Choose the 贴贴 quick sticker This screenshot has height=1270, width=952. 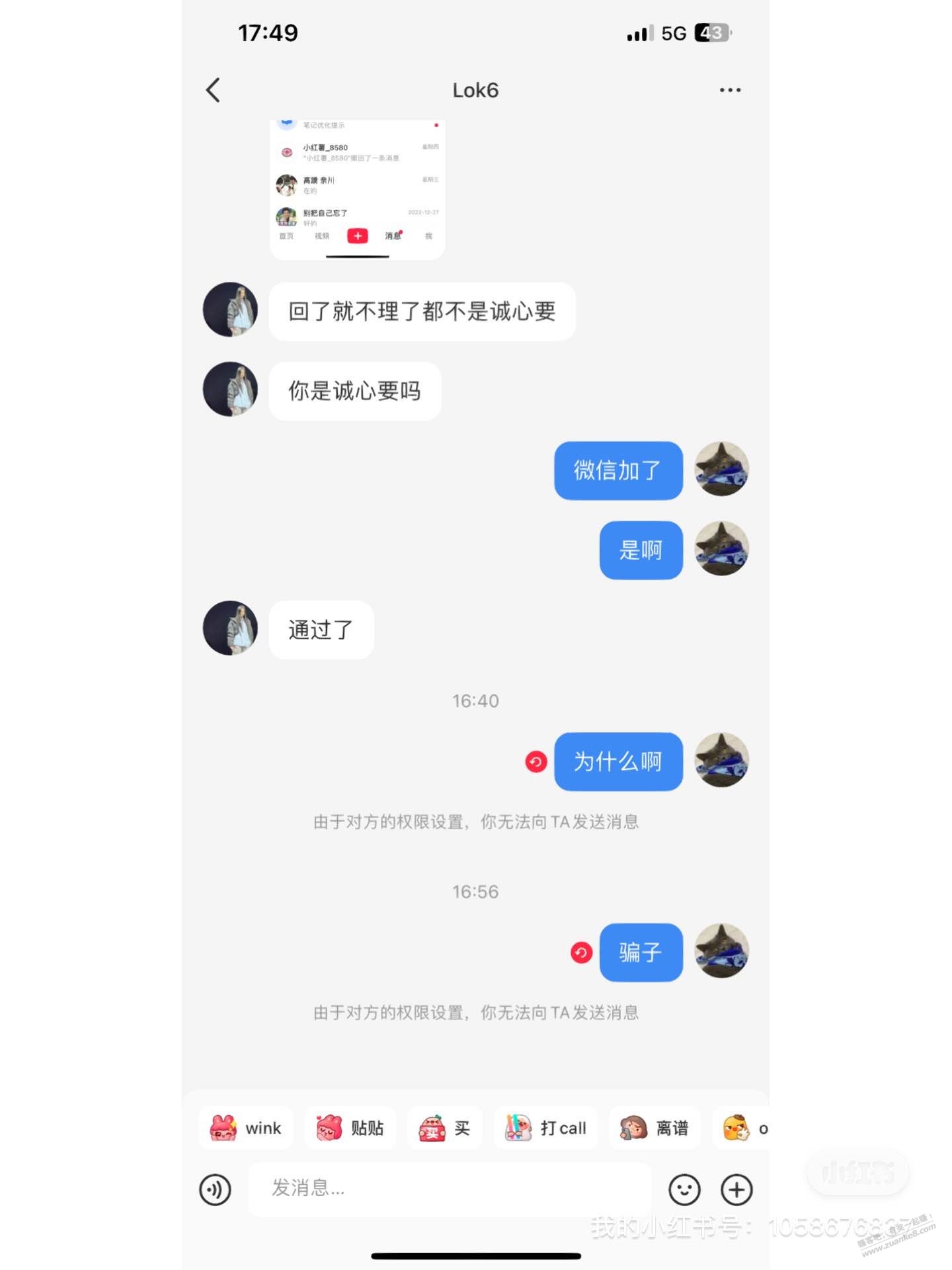pyautogui.click(x=350, y=1128)
